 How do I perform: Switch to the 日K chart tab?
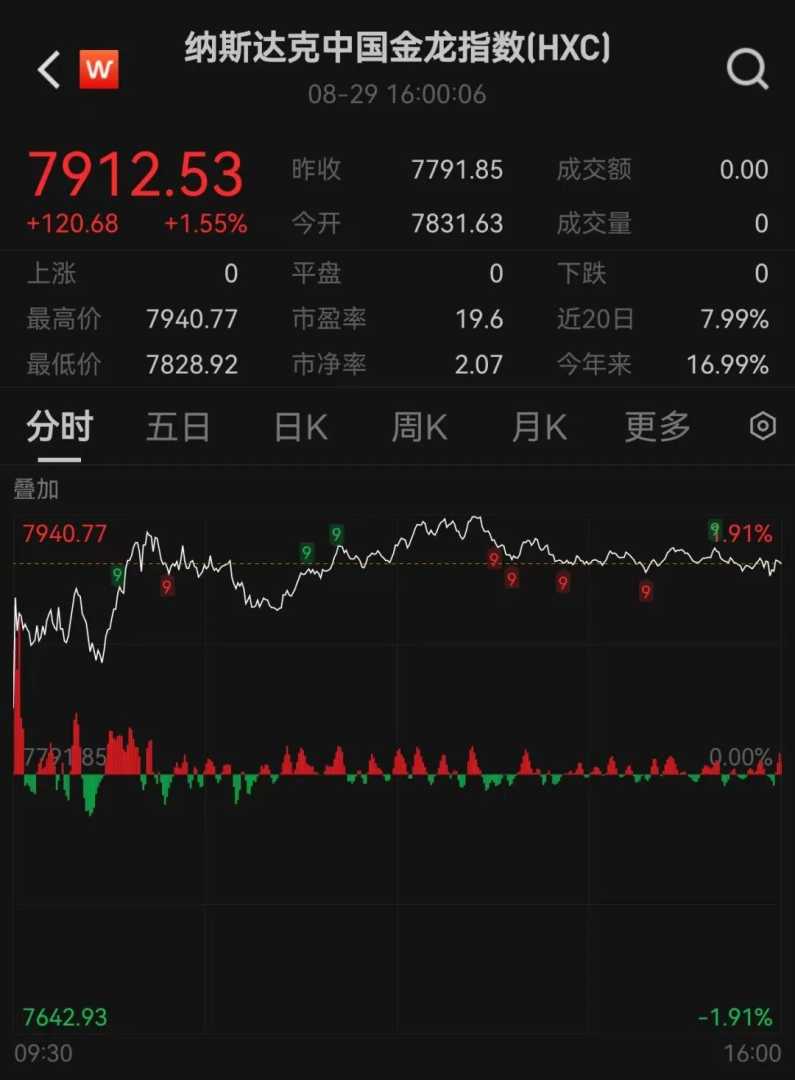point(300,427)
